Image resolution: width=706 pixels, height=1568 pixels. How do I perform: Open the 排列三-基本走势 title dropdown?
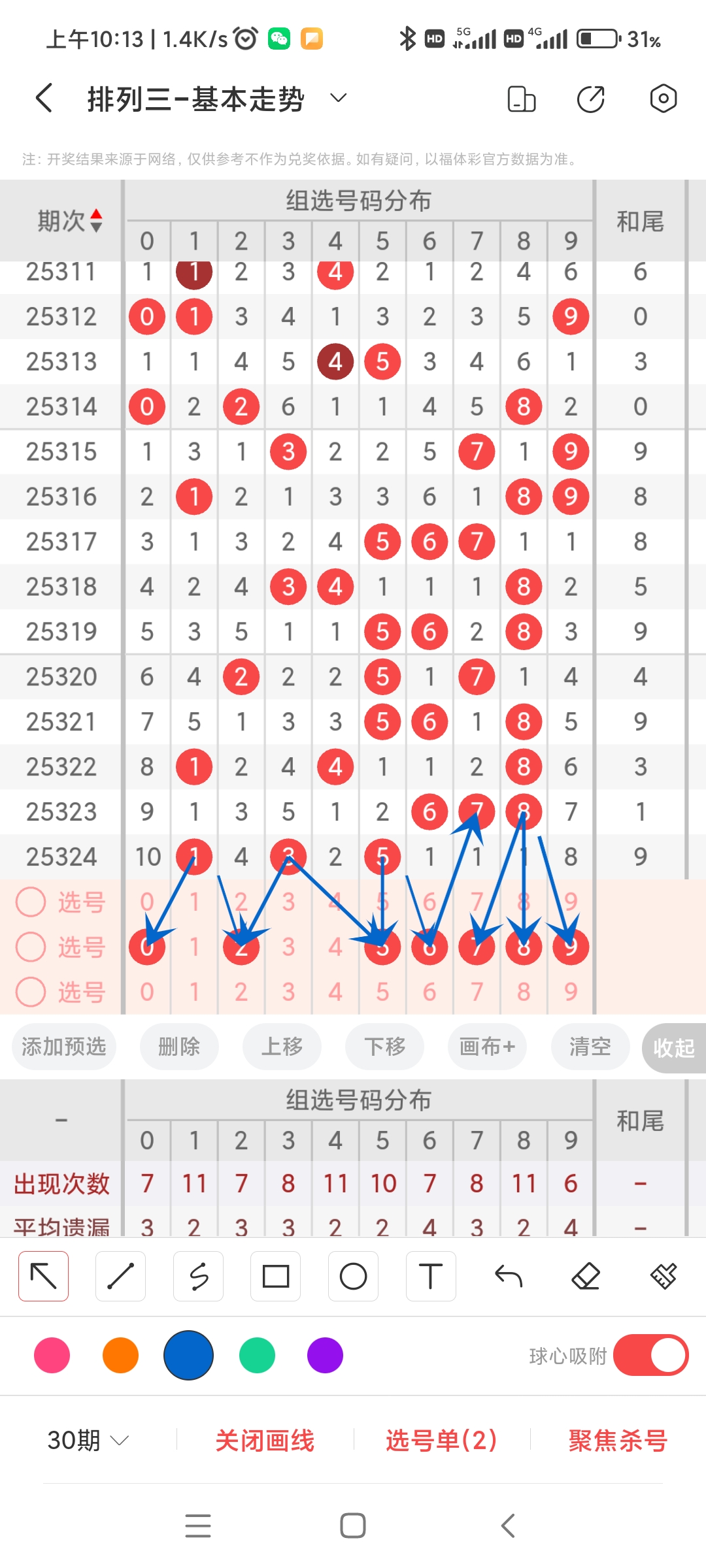pyautogui.click(x=337, y=98)
